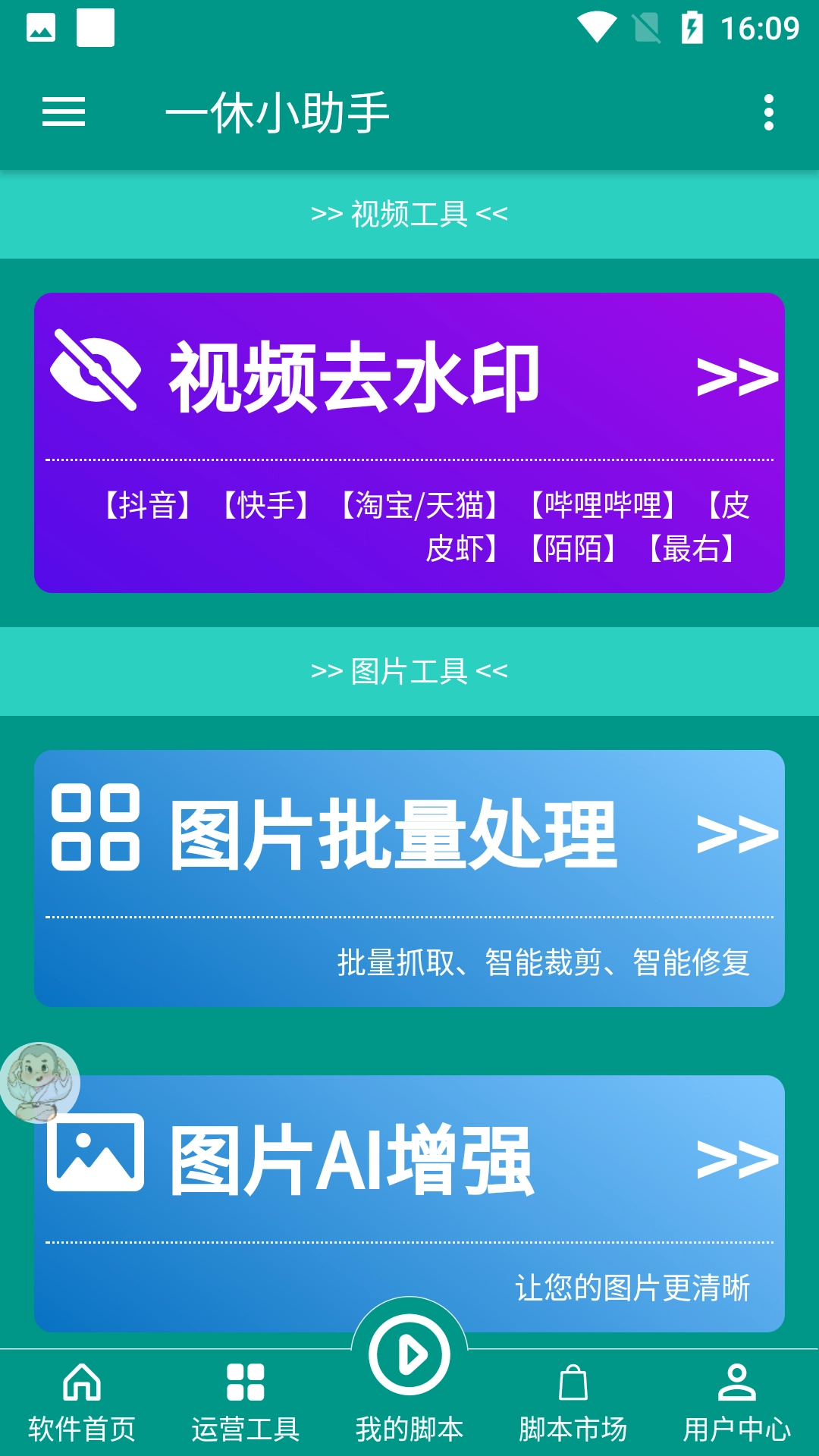This screenshot has width=819, height=1456.
Task: Tap the crossed-eye watermark removal icon
Action: click(96, 369)
